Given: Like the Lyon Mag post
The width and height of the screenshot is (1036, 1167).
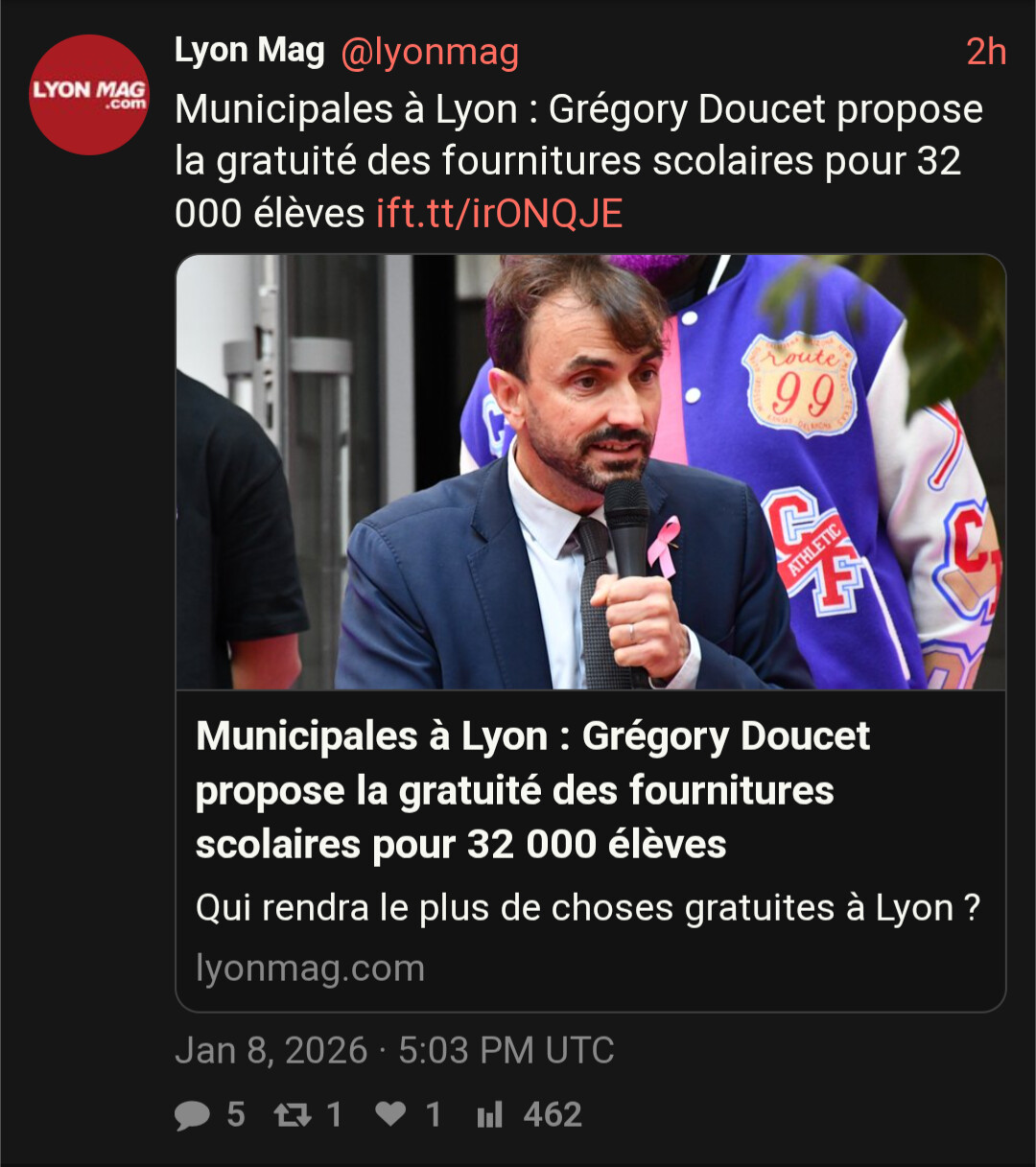Looking at the screenshot, I should 390,1114.
